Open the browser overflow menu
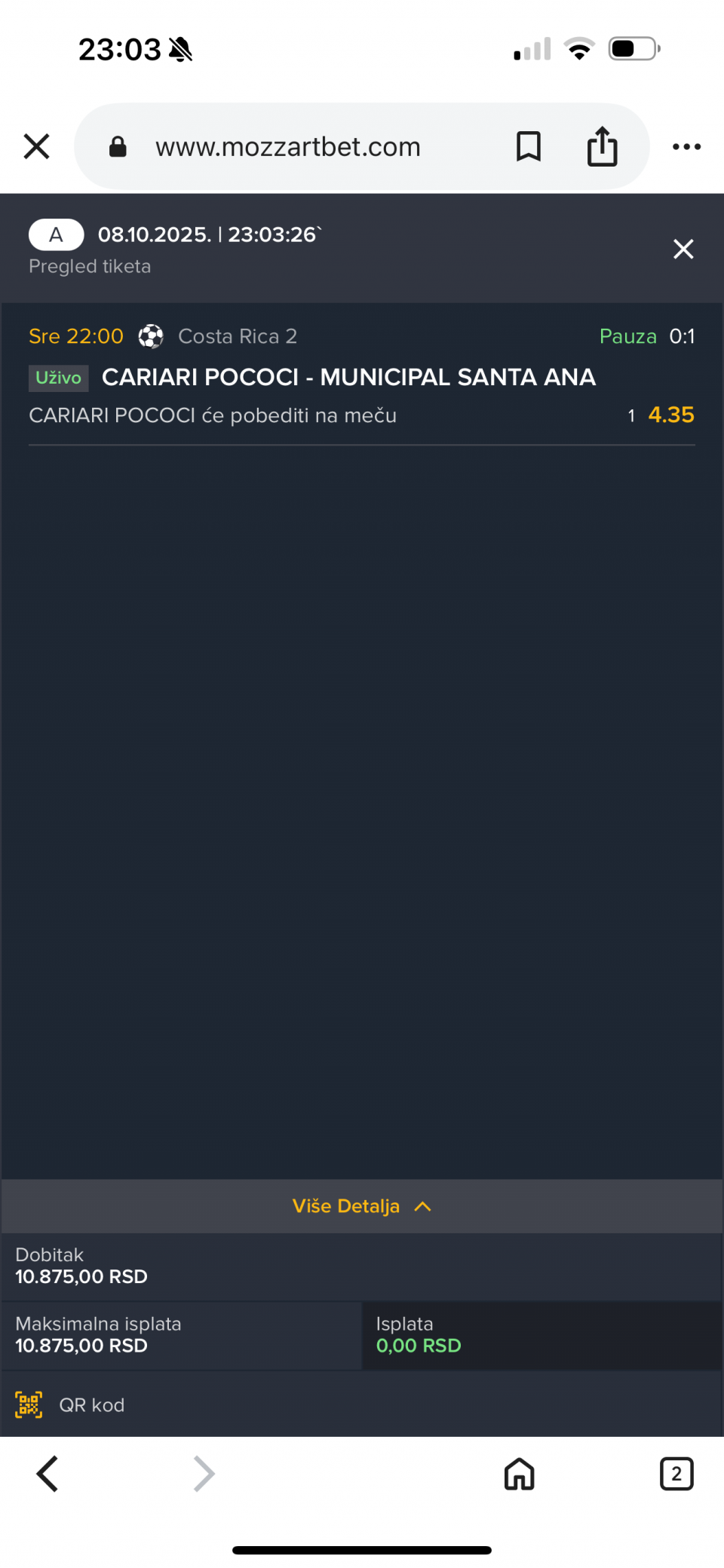 (x=686, y=147)
